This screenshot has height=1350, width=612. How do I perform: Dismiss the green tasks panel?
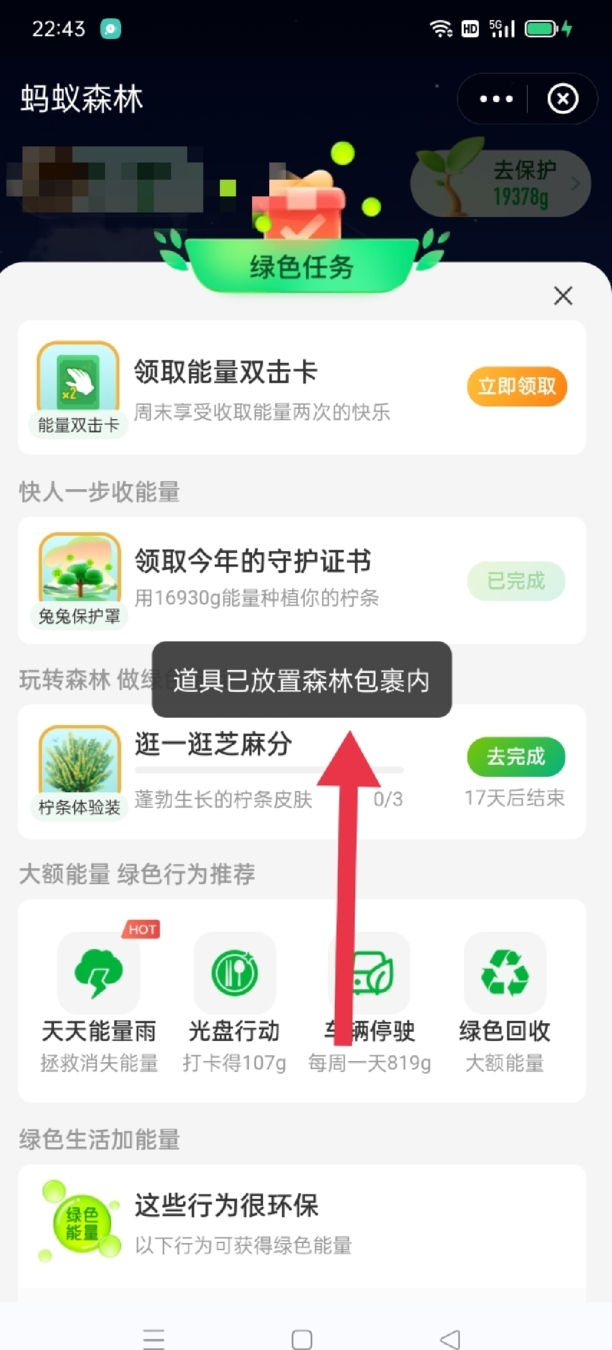click(x=563, y=296)
